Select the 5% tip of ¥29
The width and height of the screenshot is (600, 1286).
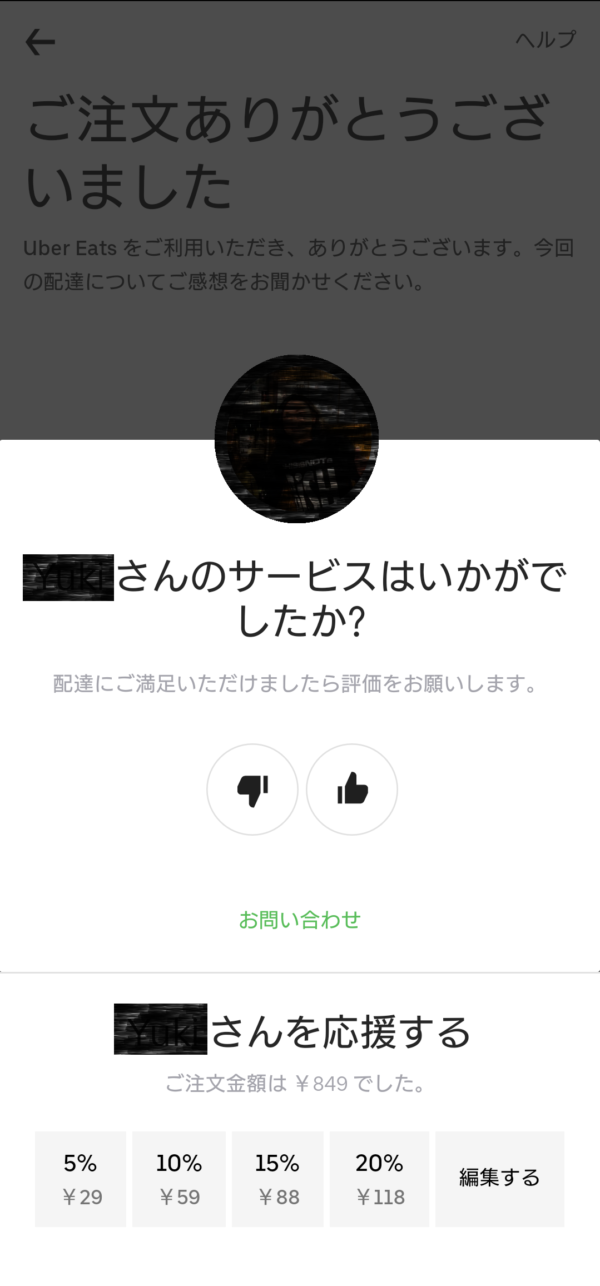(81, 1179)
